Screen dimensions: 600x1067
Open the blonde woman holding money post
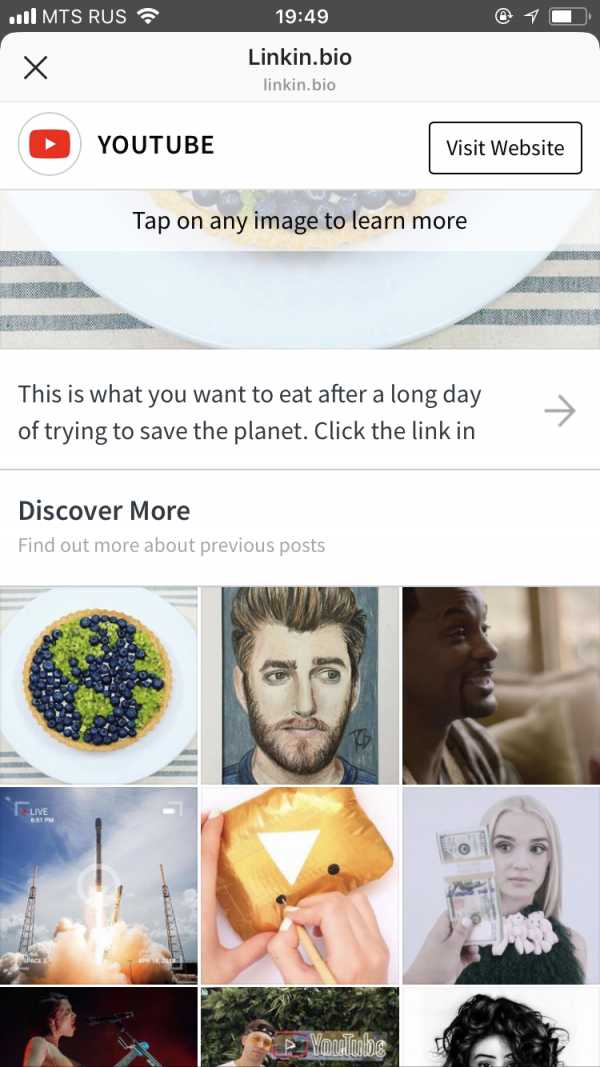click(x=501, y=885)
